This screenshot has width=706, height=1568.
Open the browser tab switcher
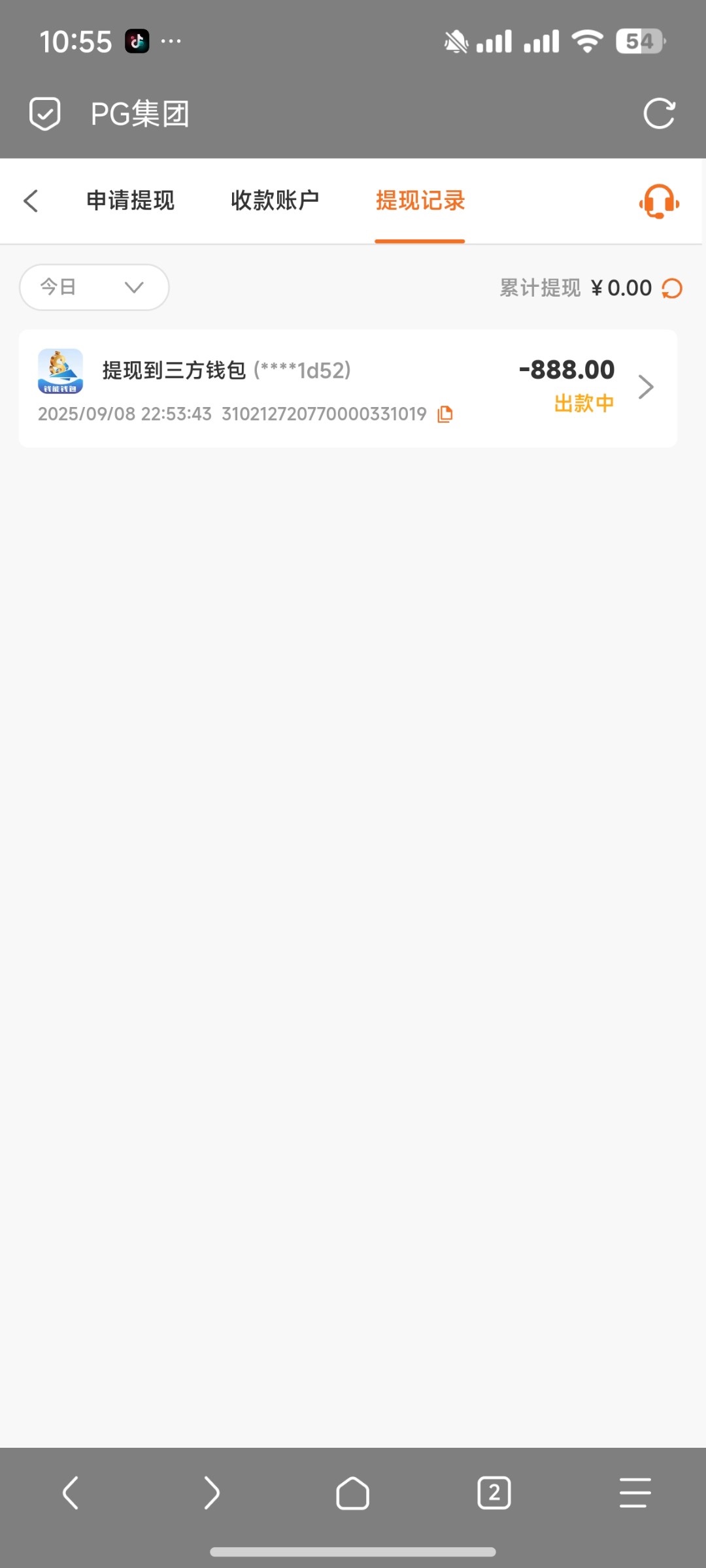[x=494, y=1494]
